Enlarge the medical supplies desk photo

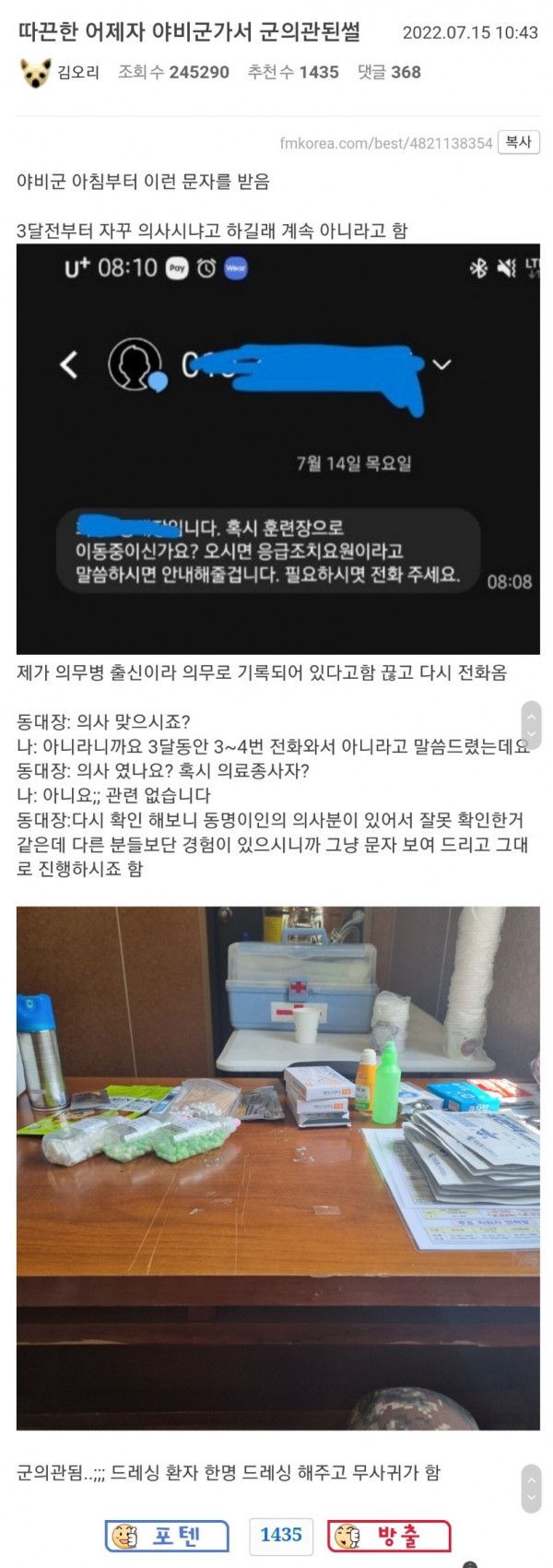[277, 1167]
